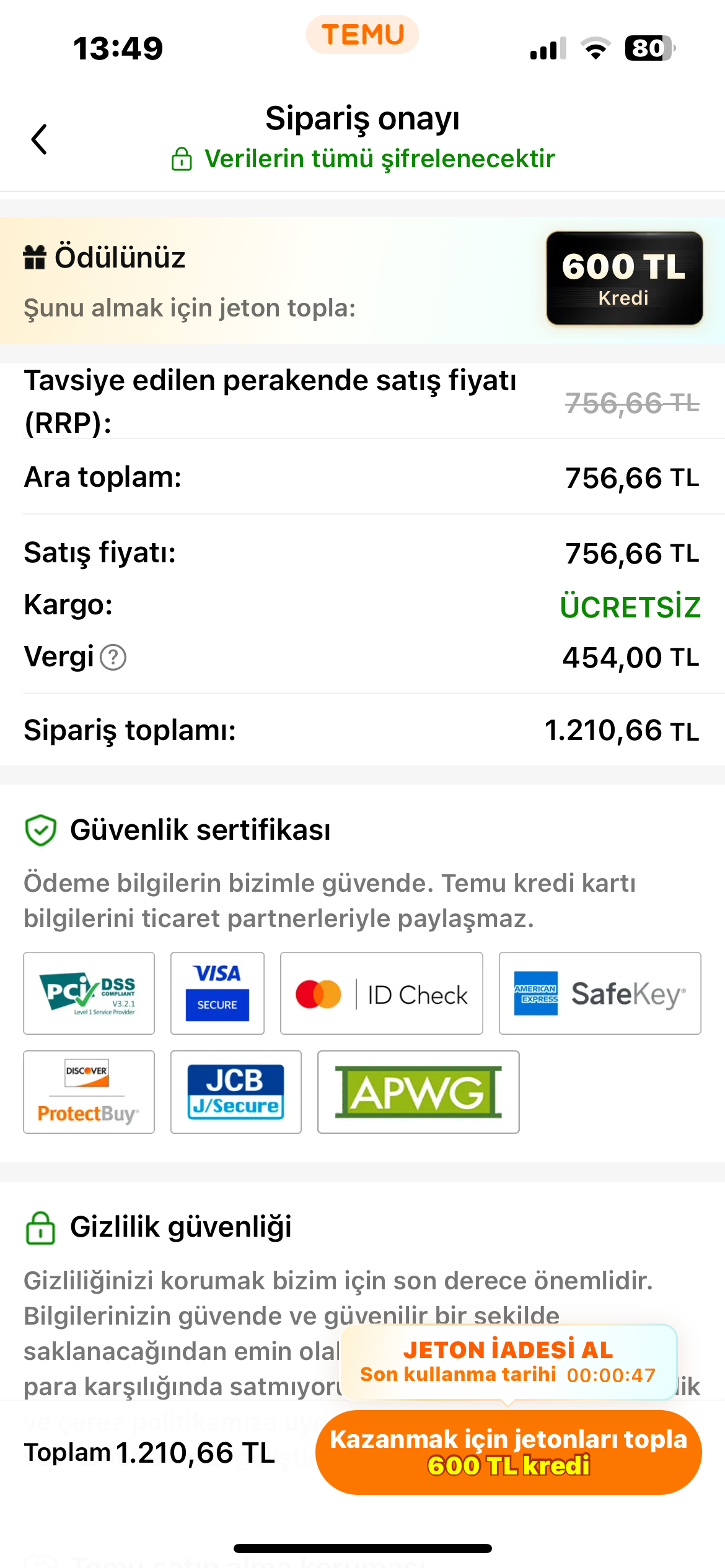Screen dimensions: 725x1568
Task: Tap the JETON İADESİ AL popup
Action: click(x=508, y=1362)
